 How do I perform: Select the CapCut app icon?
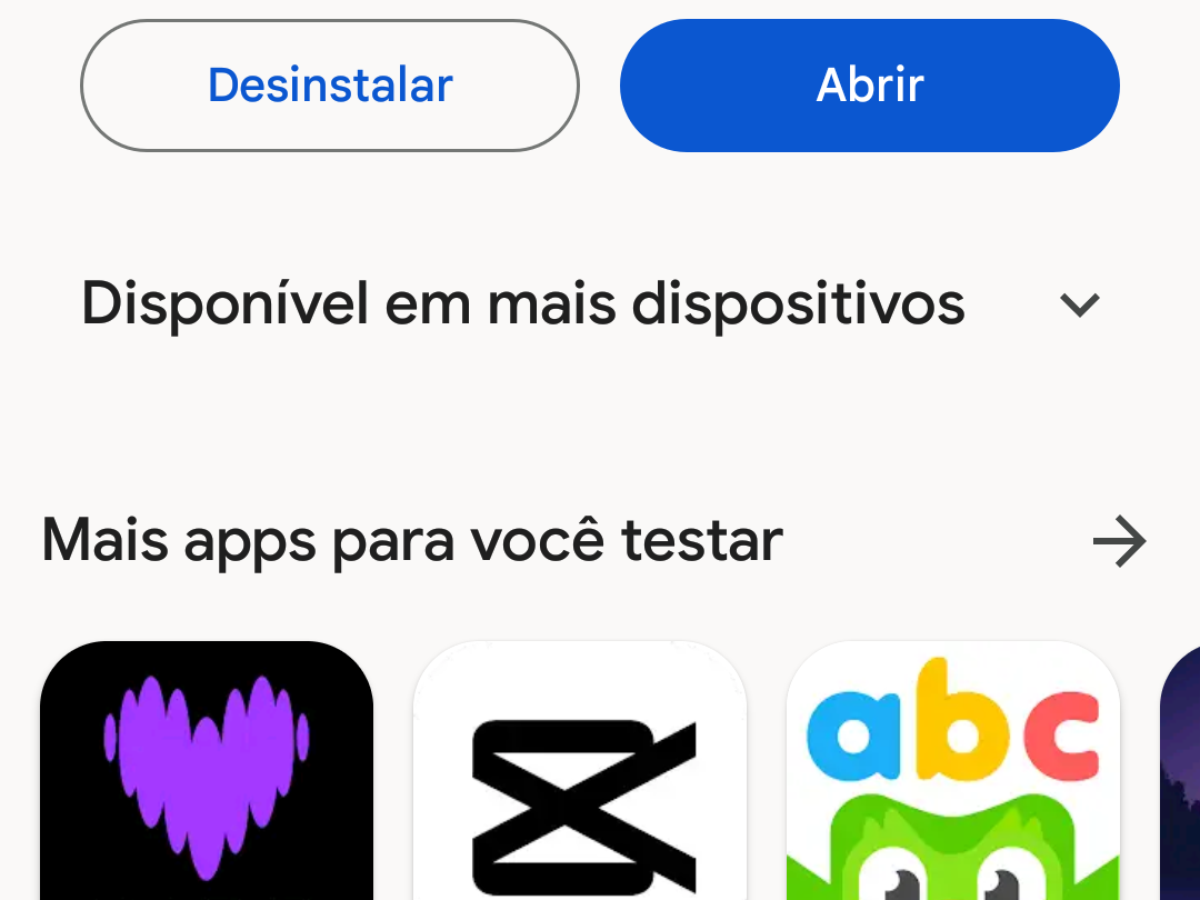point(580,770)
